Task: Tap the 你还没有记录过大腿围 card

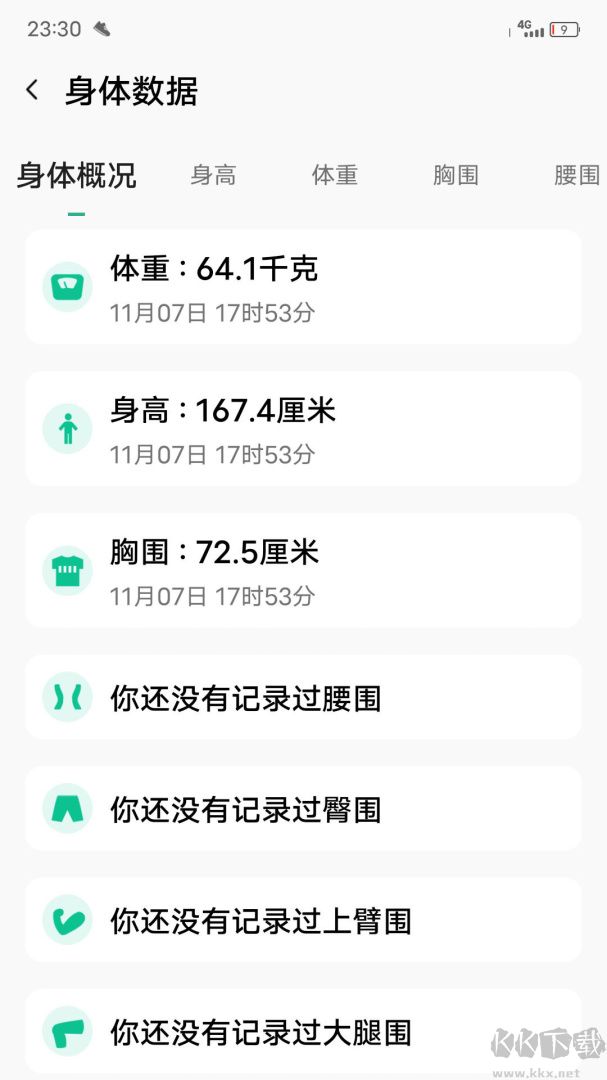Action: click(x=303, y=1031)
